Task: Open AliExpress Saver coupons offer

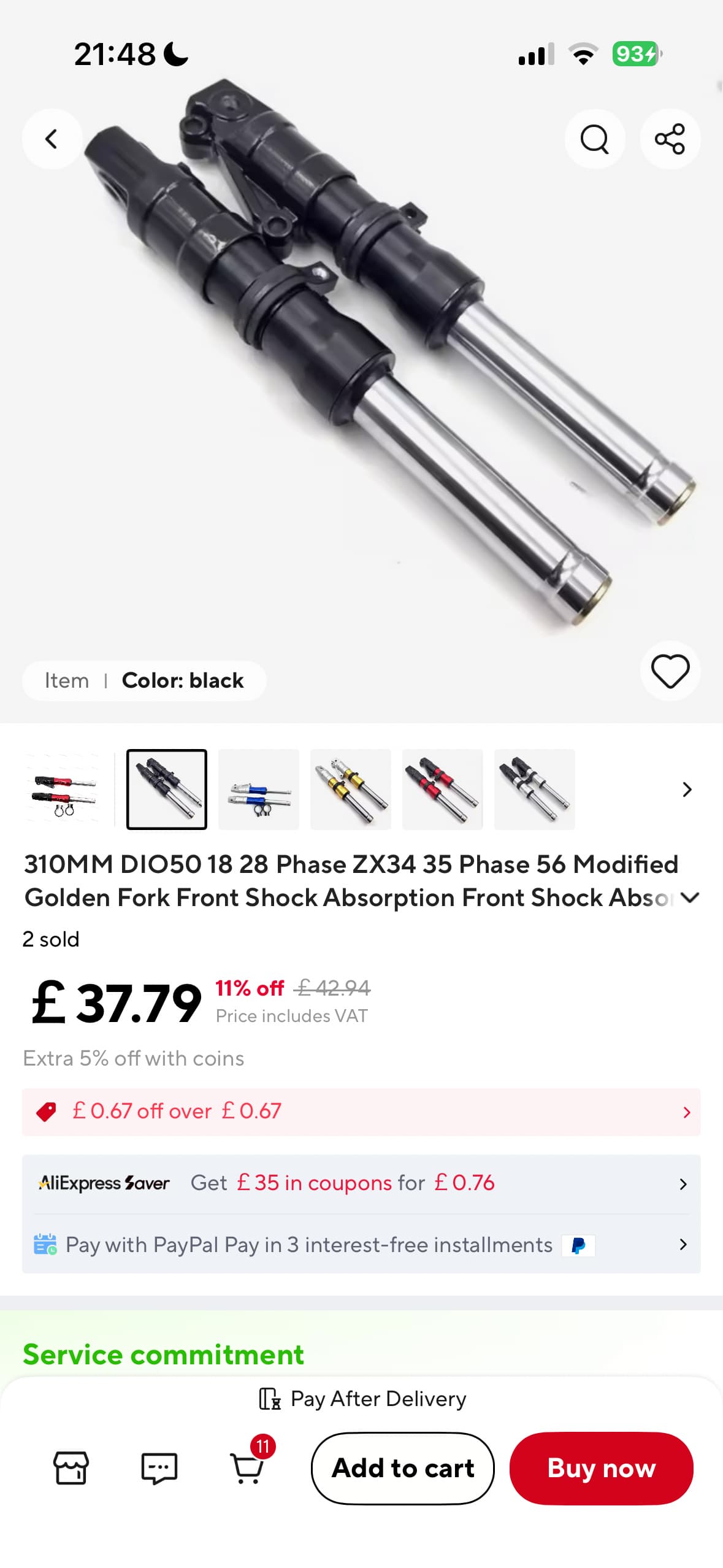Action: coord(361,1183)
